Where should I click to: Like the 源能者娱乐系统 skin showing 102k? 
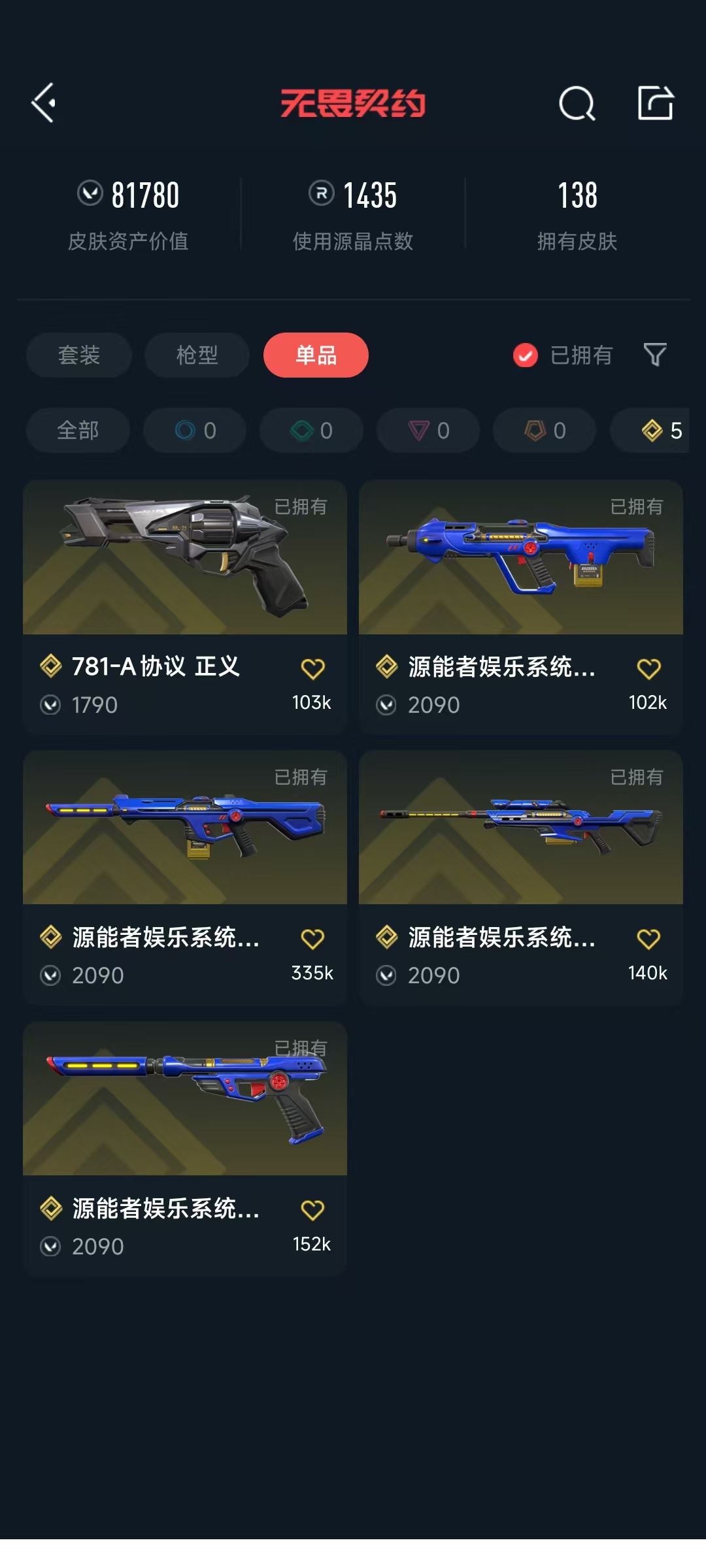coord(648,668)
